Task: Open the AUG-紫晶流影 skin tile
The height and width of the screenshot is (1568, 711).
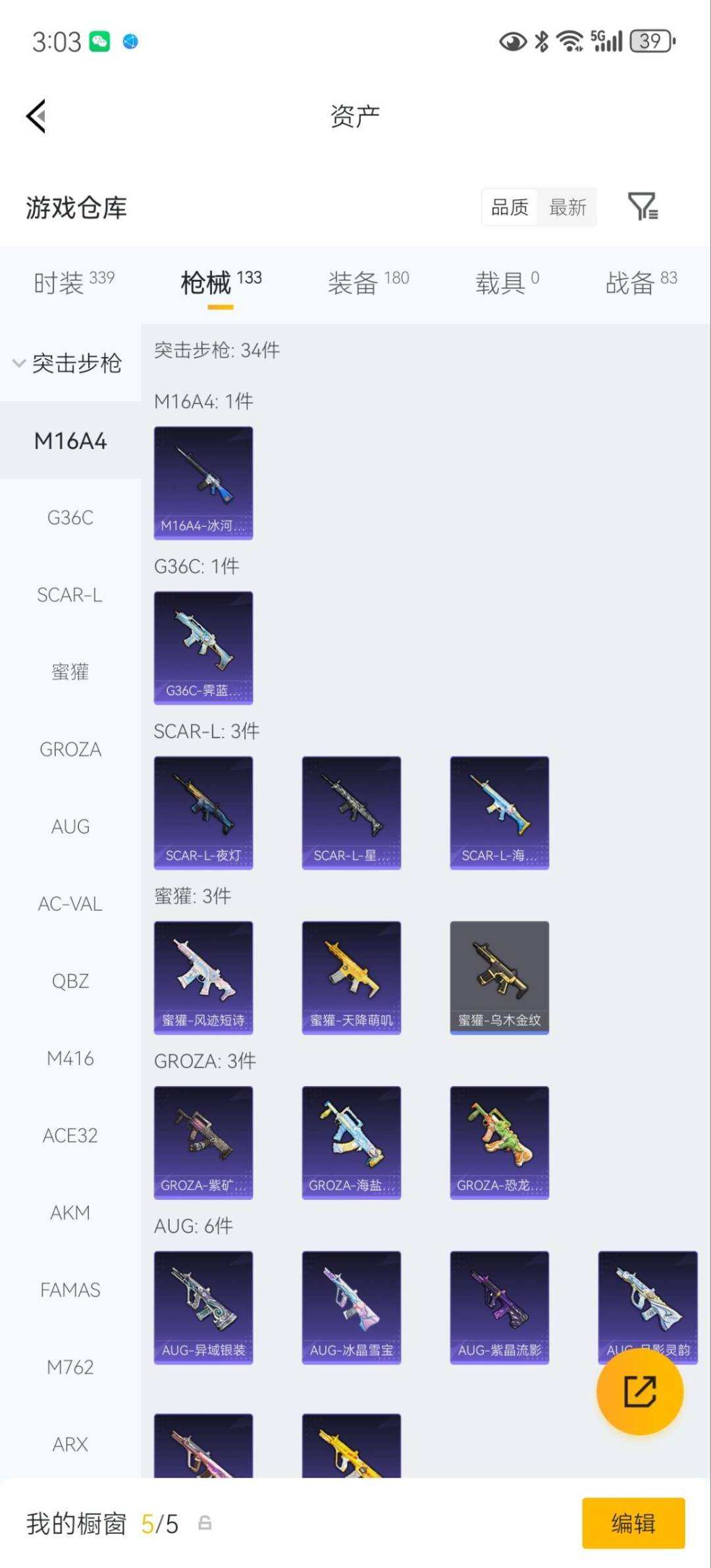Action: [500, 1308]
